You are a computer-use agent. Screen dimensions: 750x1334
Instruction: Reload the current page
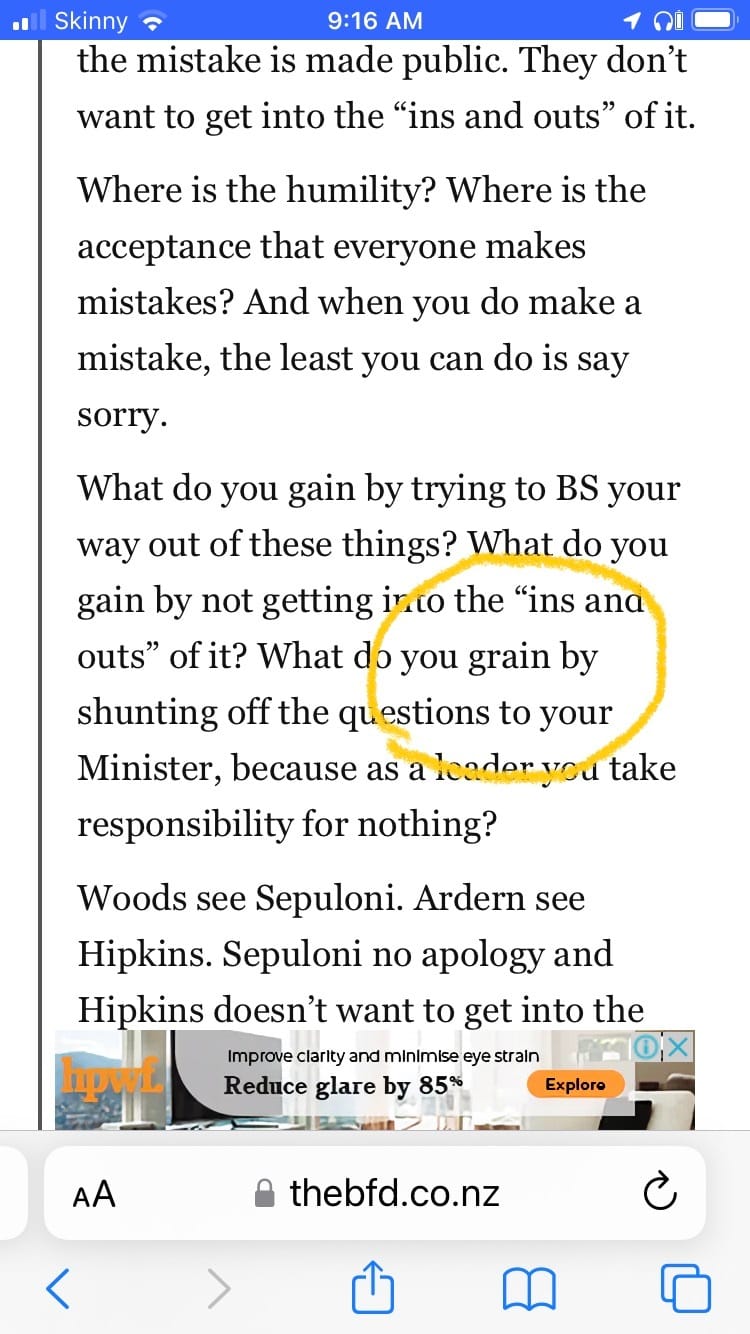pos(658,1193)
